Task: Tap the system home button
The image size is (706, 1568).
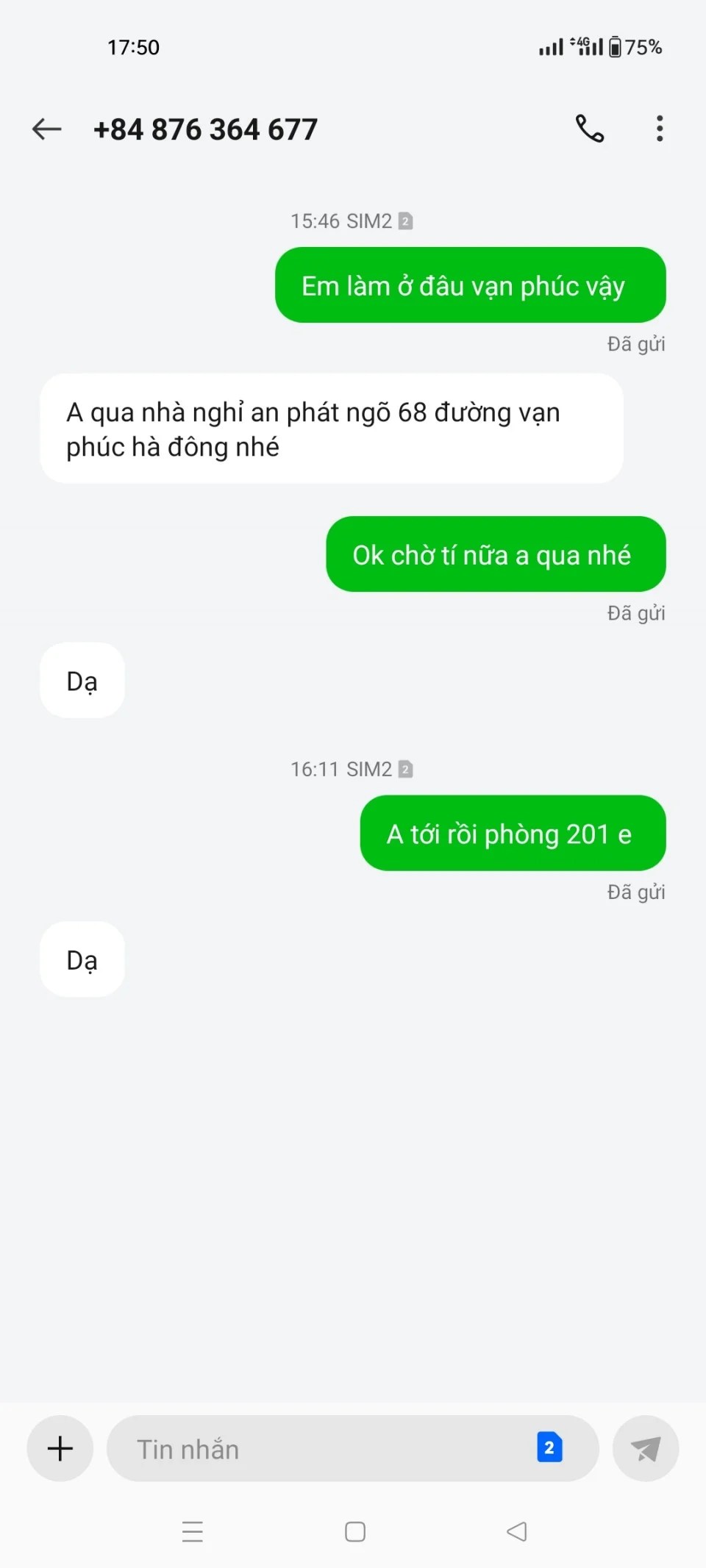Action: [355, 1532]
